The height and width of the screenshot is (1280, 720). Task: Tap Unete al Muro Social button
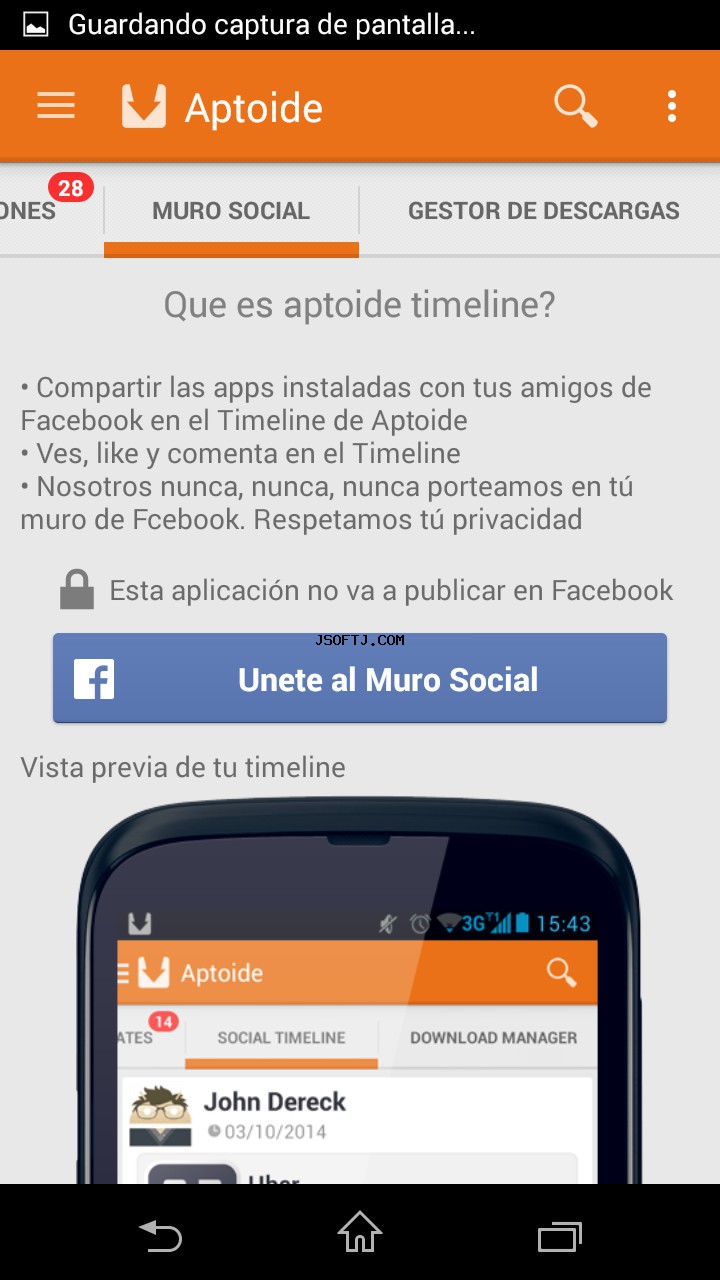coord(360,679)
